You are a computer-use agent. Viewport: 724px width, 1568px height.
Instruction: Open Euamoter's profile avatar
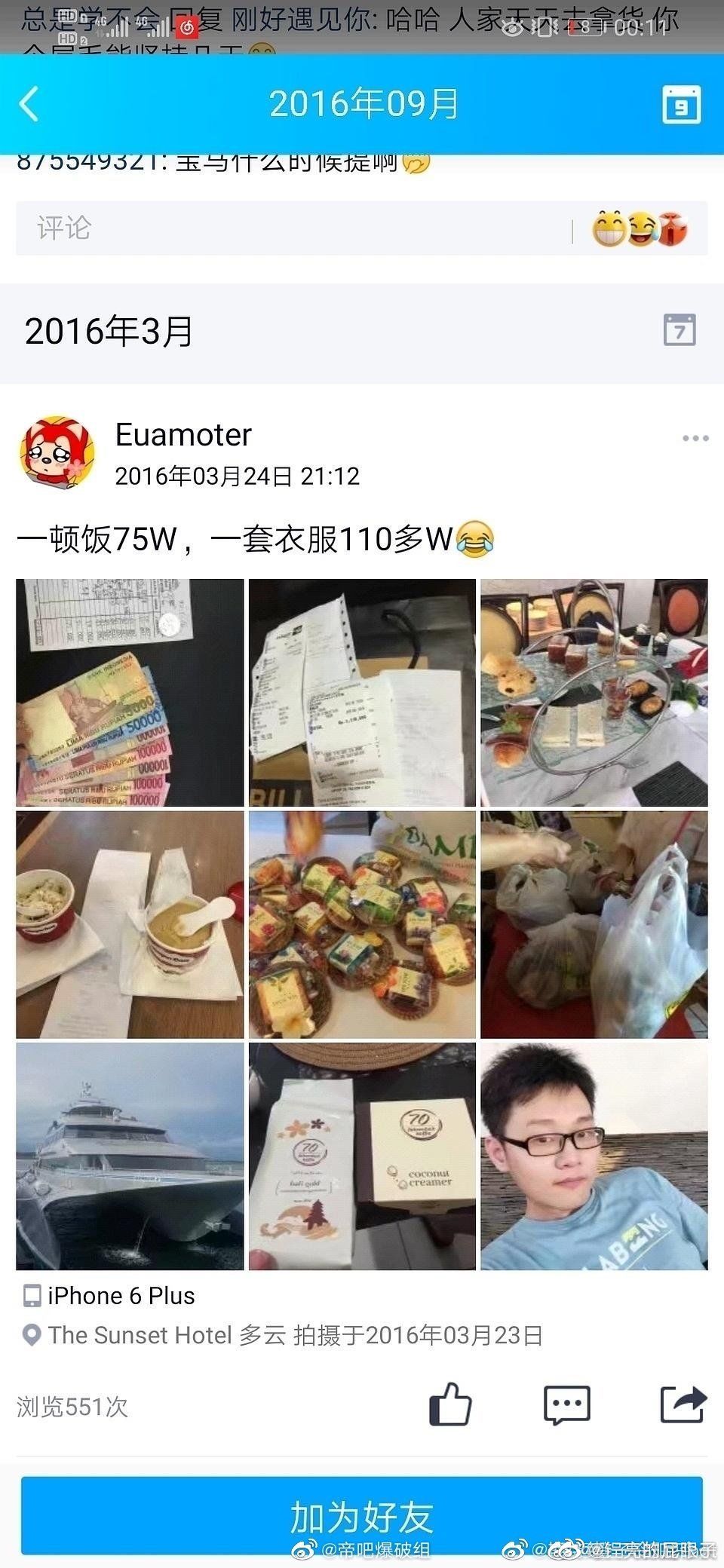pos(57,452)
